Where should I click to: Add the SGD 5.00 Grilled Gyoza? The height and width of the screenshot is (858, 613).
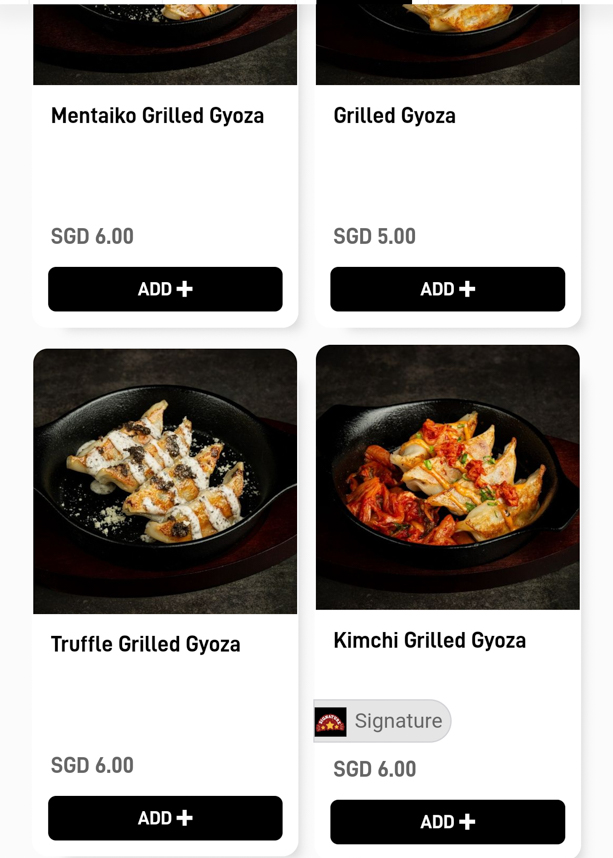coord(447,289)
